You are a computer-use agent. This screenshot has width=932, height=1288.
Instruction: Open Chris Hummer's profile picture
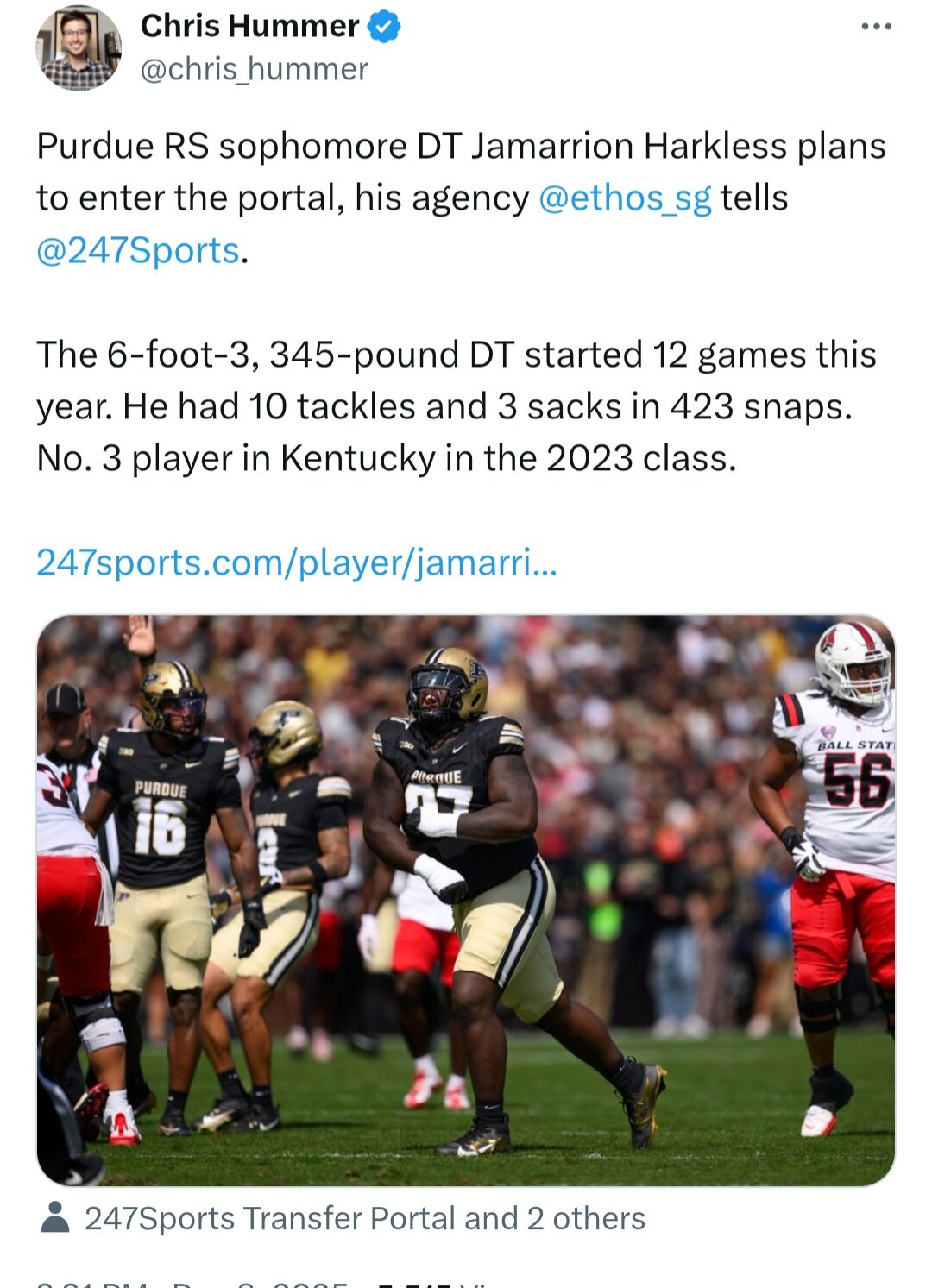(x=78, y=47)
